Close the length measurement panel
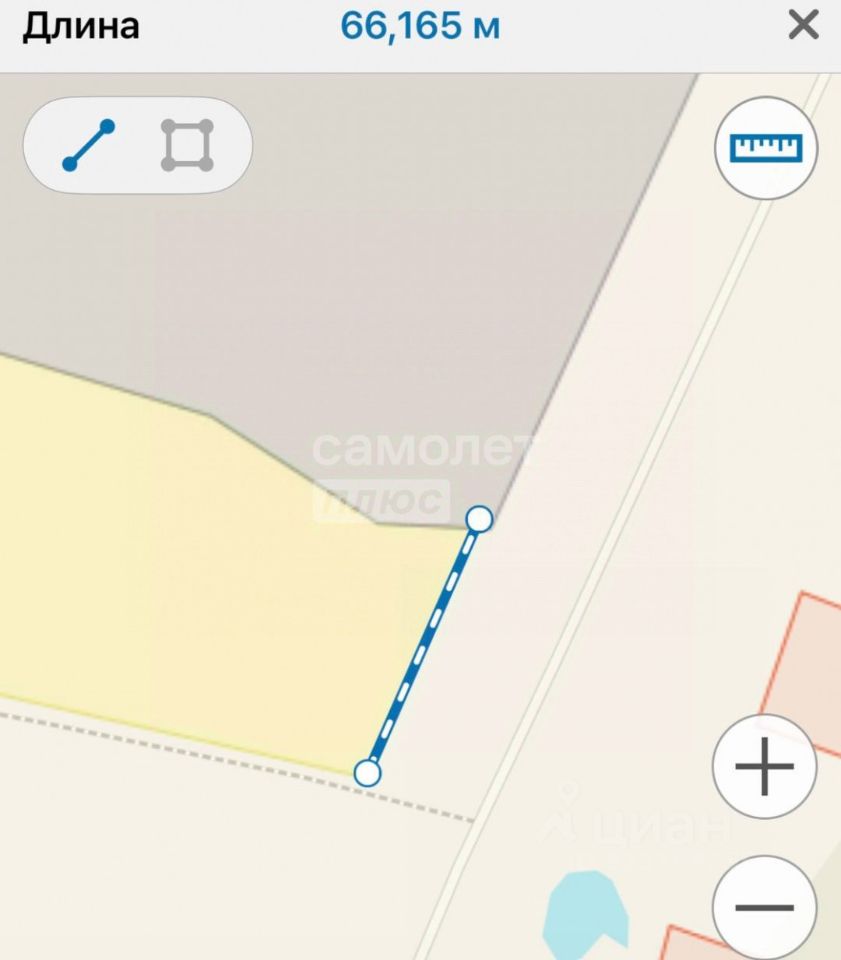This screenshot has height=960, width=841. [x=803, y=25]
